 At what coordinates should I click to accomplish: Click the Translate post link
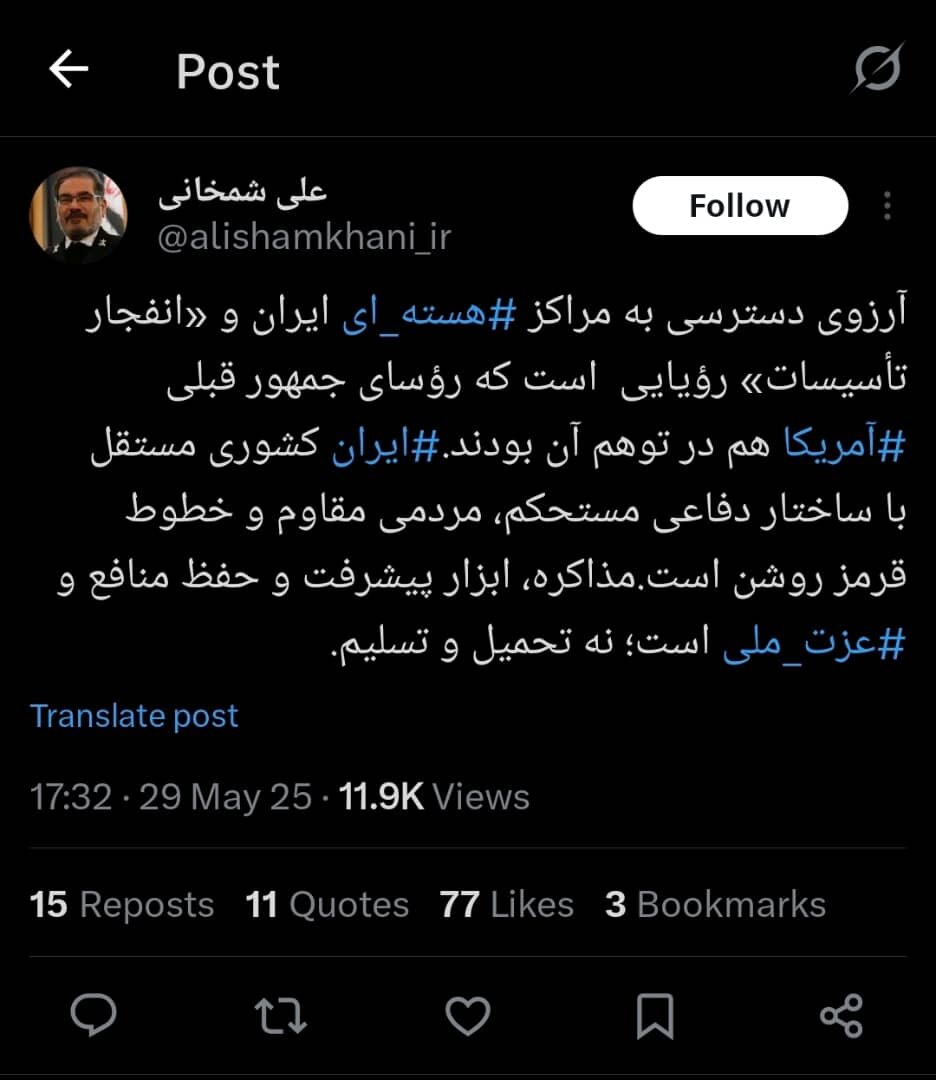pos(134,716)
